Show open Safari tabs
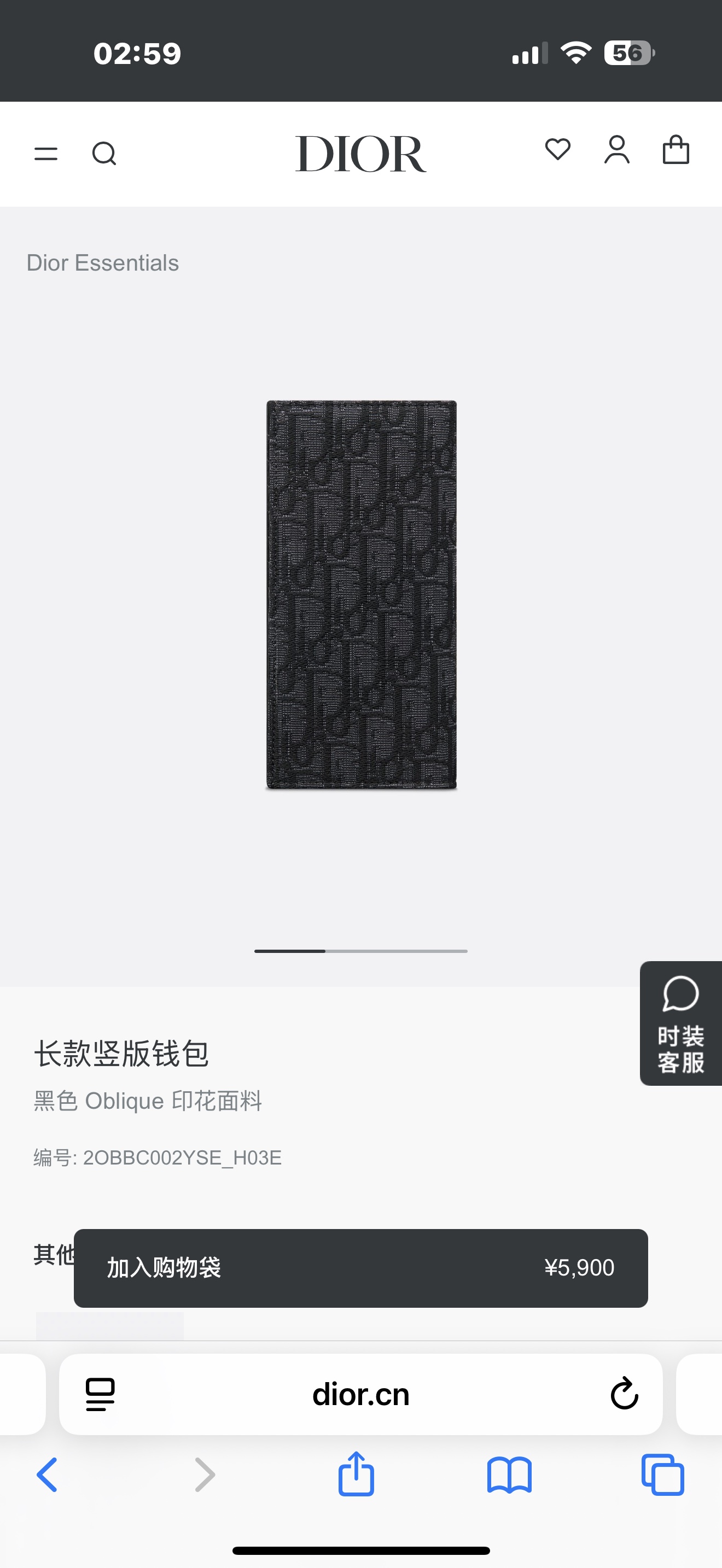The height and width of the screenshot is (1568, 722). coord(662,1475)
